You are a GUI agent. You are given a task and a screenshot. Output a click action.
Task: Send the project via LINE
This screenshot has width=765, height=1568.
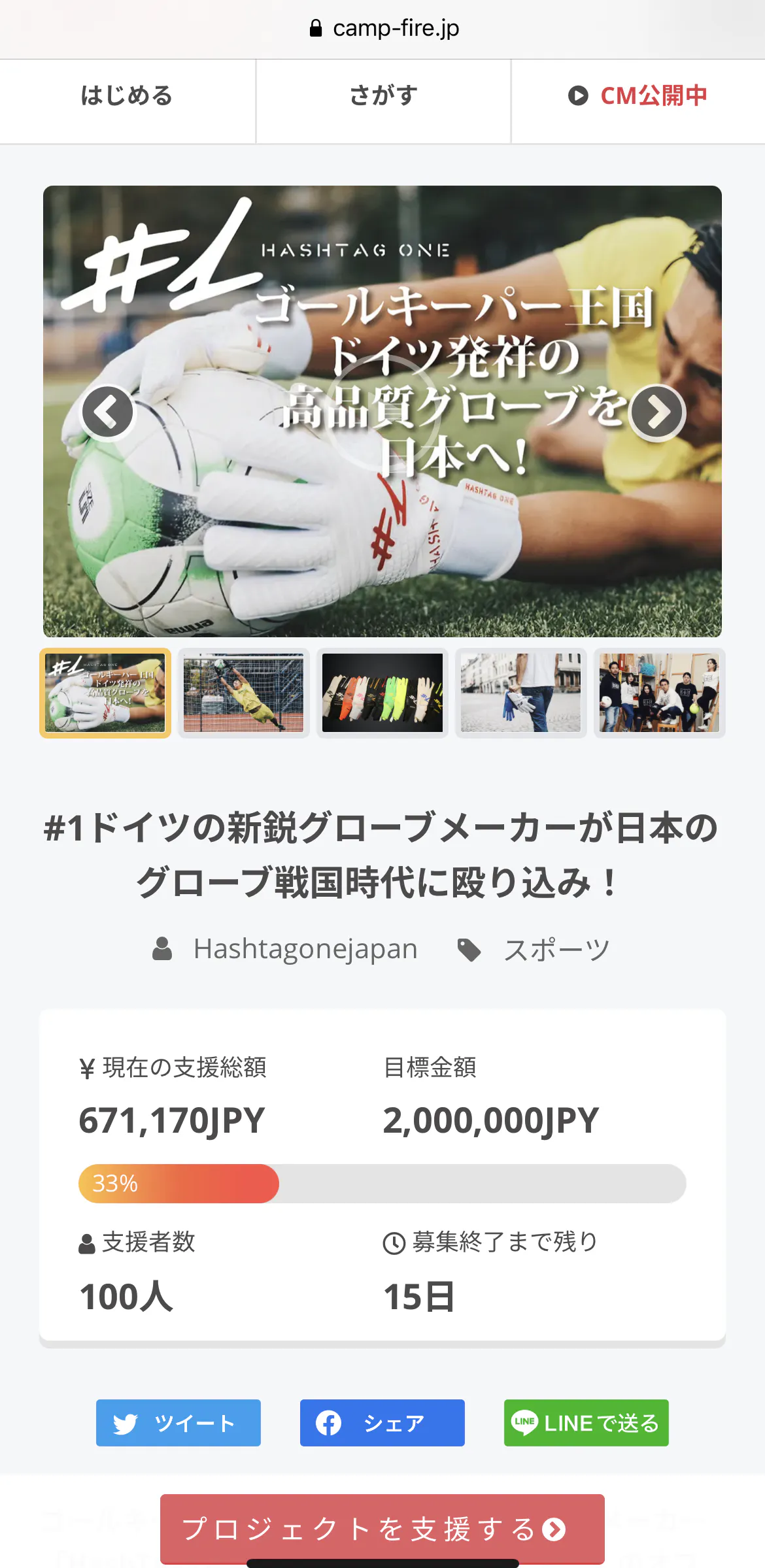click(x=586, y=1423)
